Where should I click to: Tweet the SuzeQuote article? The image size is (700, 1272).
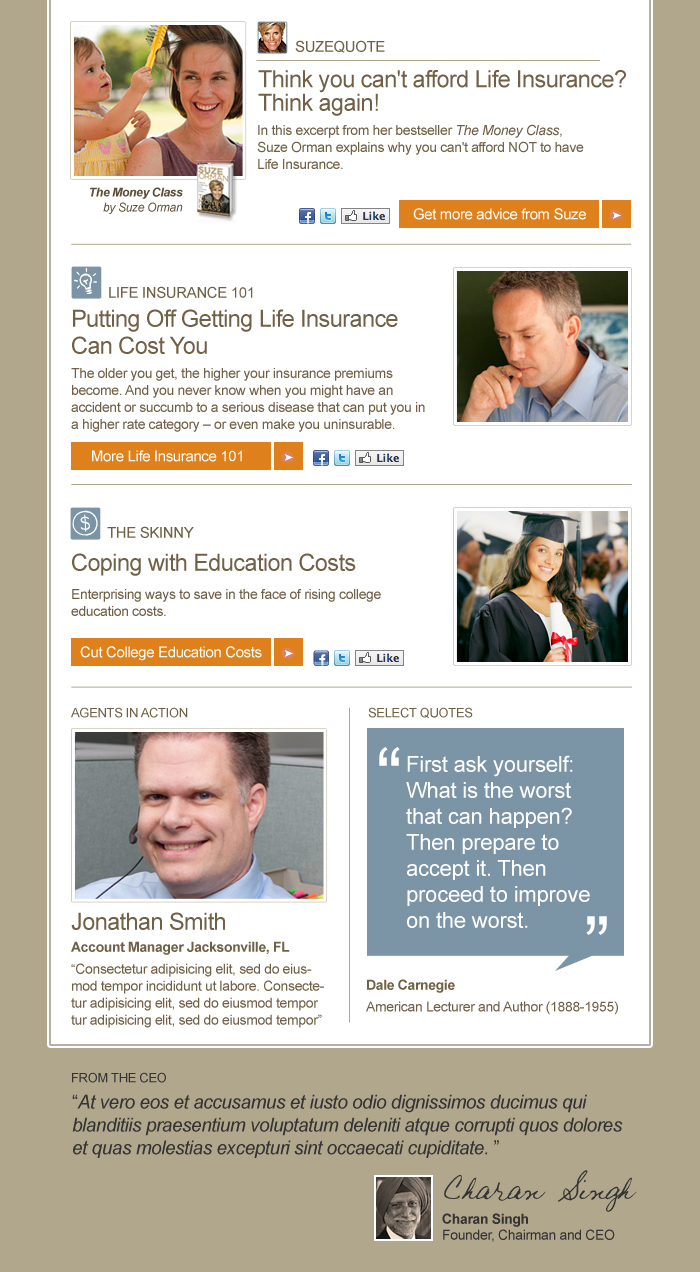328,216
